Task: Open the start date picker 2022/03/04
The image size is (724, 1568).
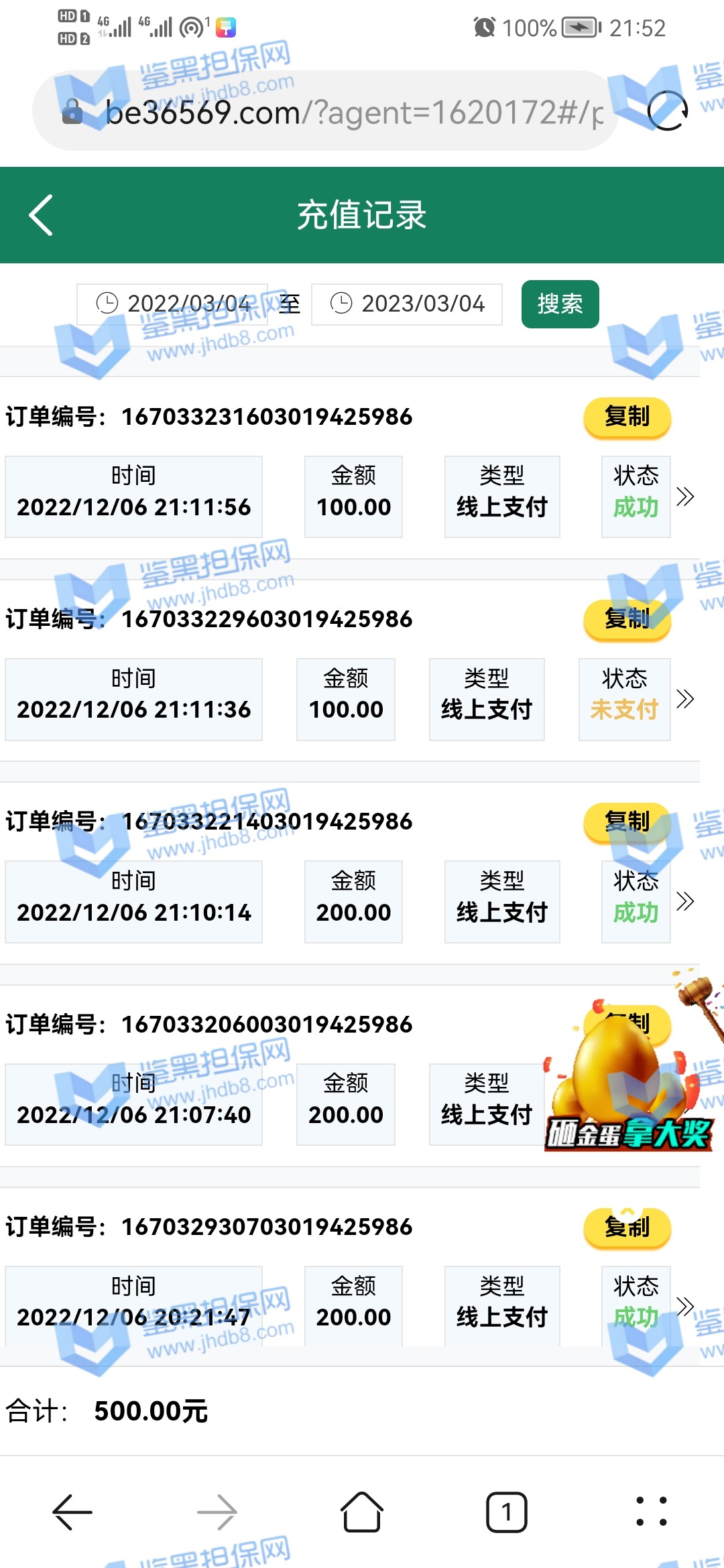Action: [x=172, y=304]
